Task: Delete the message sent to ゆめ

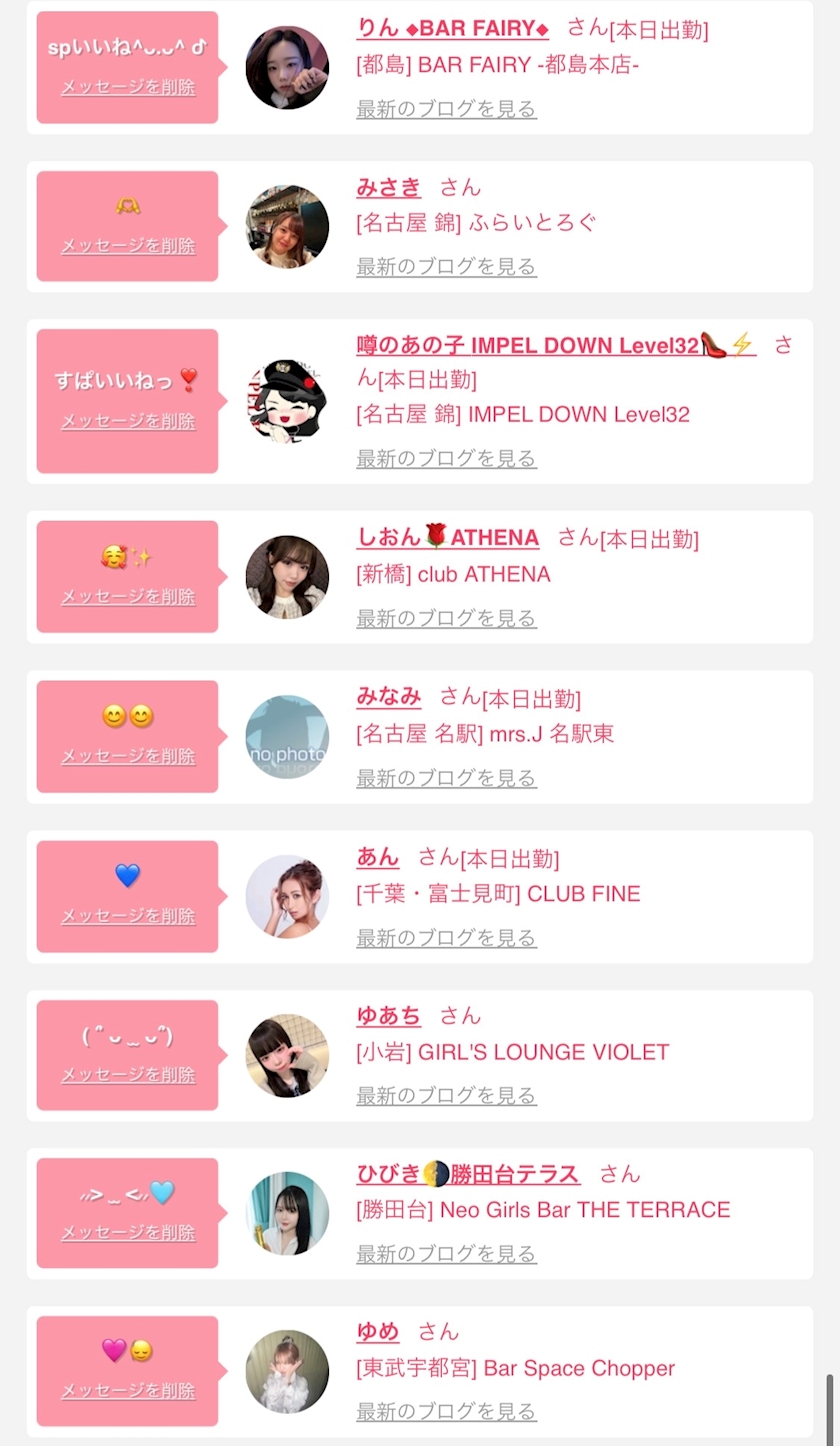Action: [128, 1391]
